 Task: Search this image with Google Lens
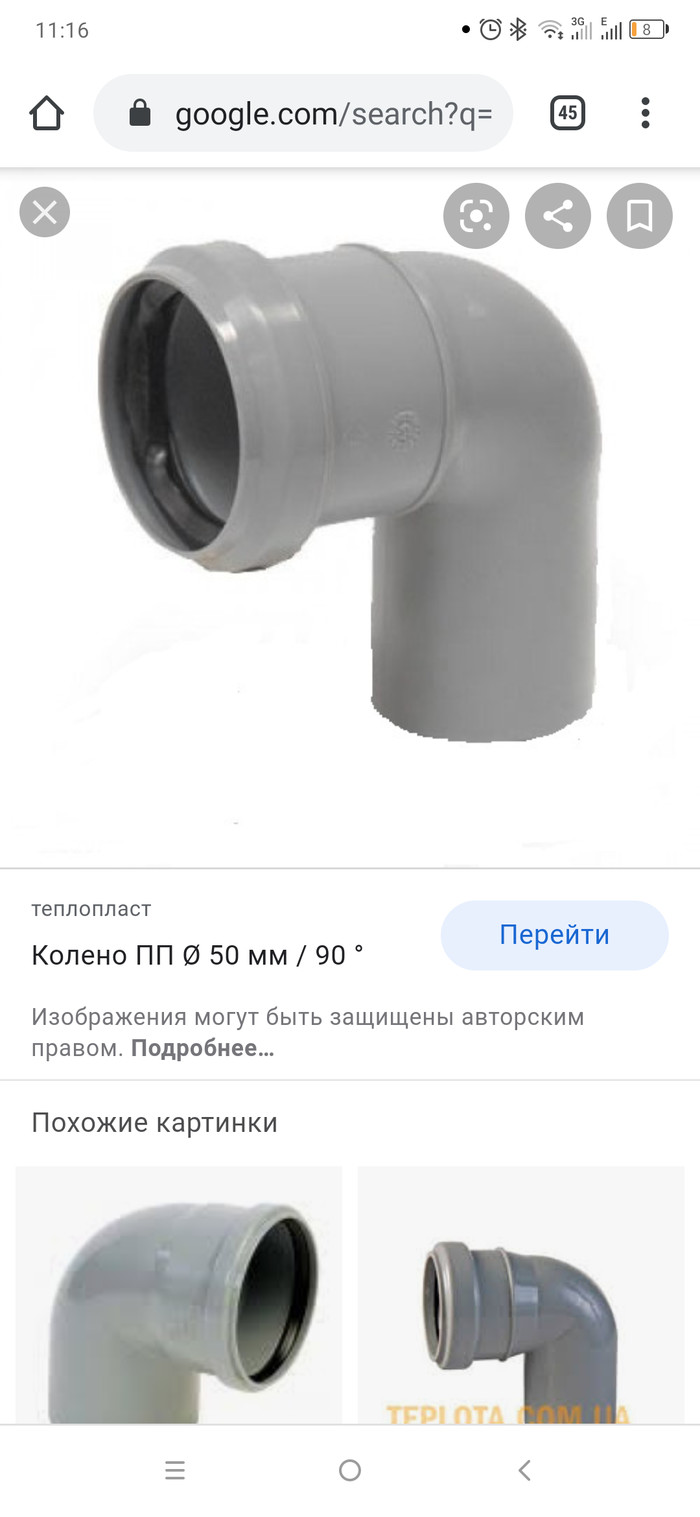tap(476, 215)
